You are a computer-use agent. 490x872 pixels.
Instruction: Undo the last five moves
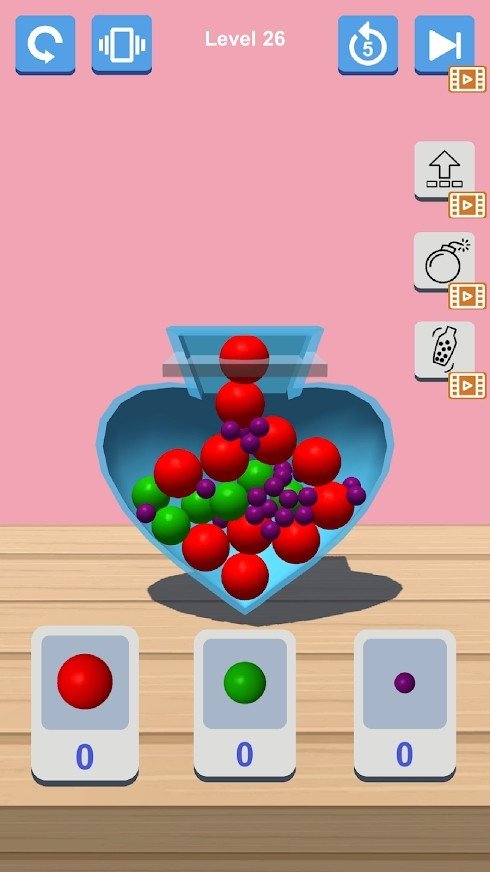368,44
